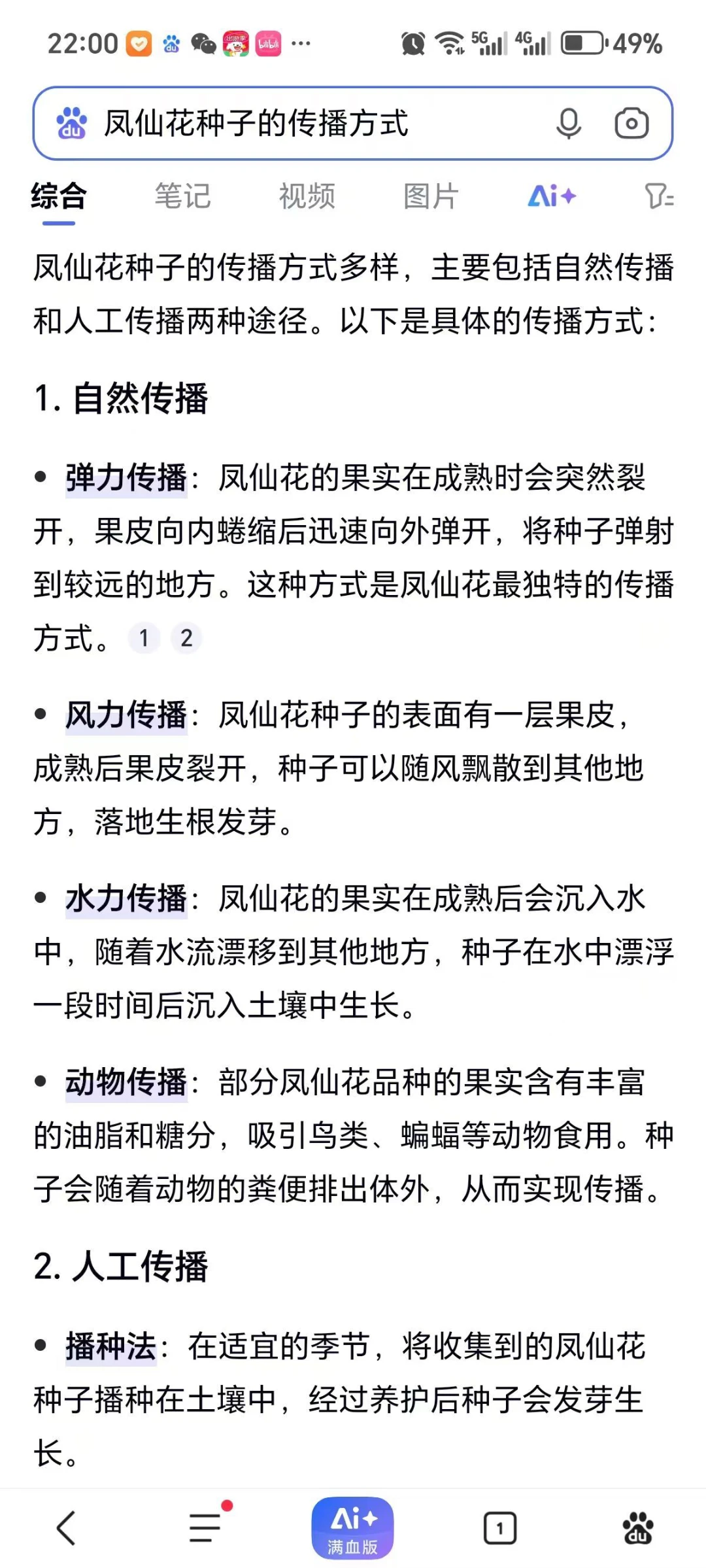
Task: Start voice search with the microphone
Action: point(568,124)
